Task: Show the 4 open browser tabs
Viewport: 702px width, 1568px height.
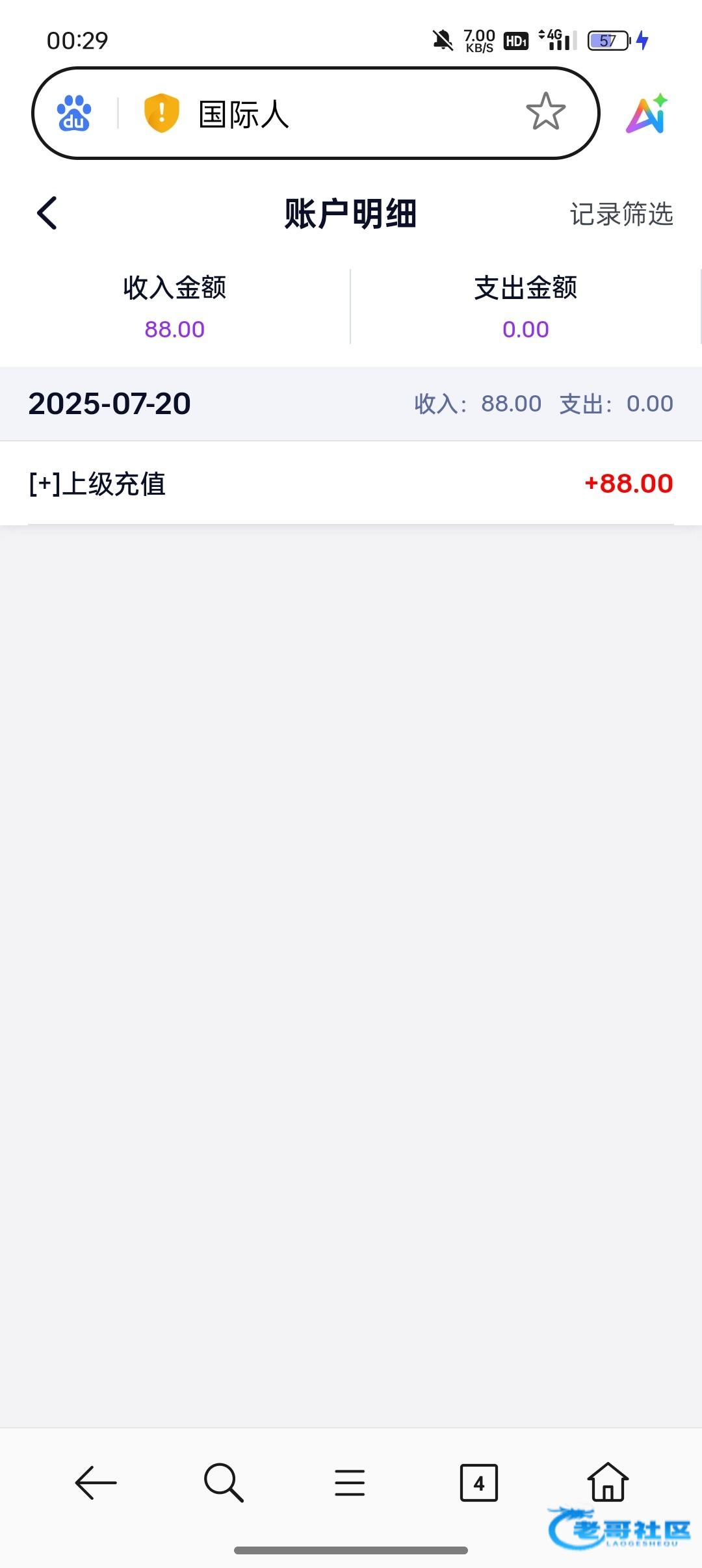Action: point(478,1483)
